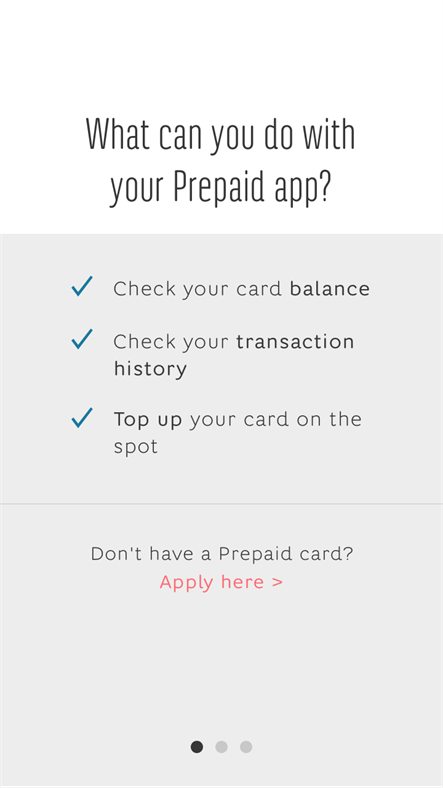Go to the second page indicator dot
Image resolution: width=443 pixels, height=788 pixels.
[222, 747]
